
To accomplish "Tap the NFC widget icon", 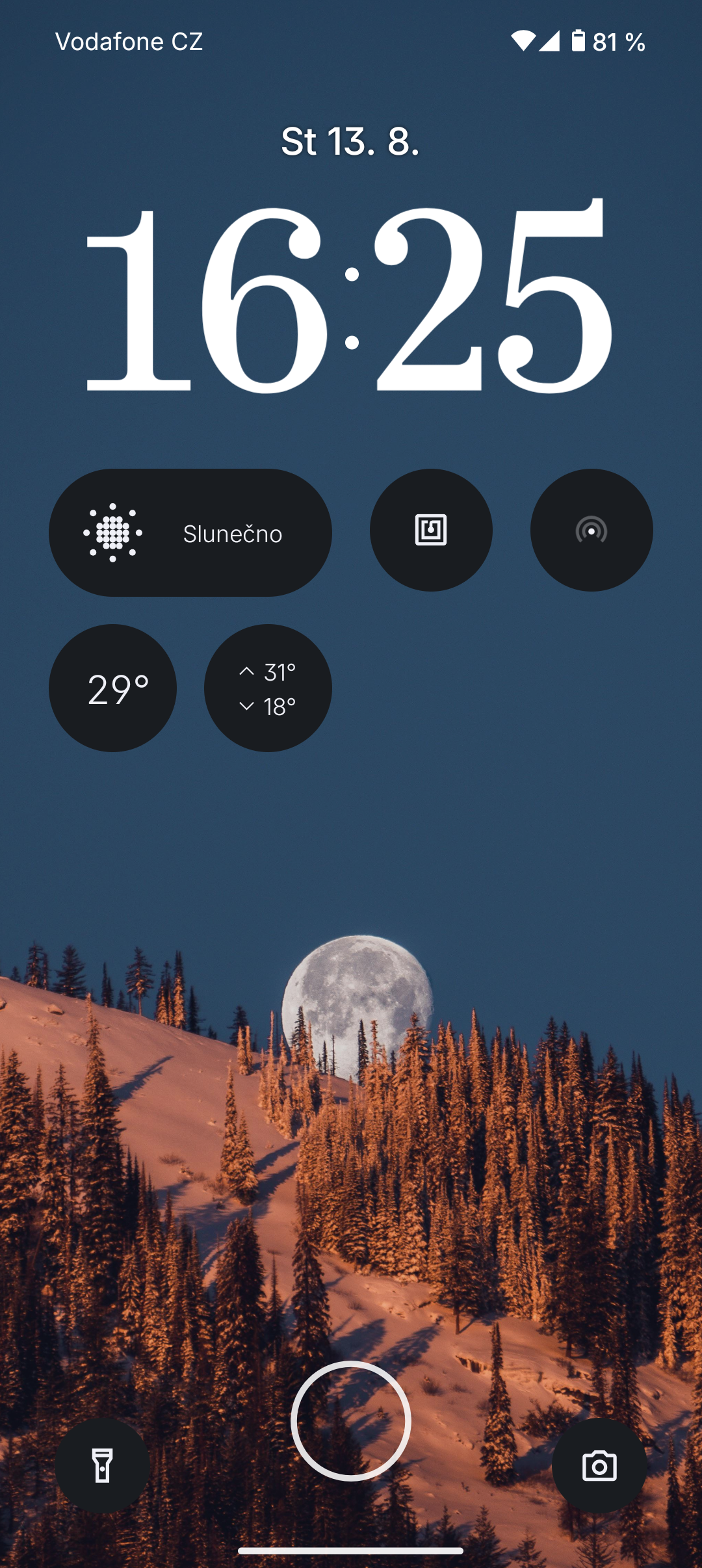I will 431,530.
